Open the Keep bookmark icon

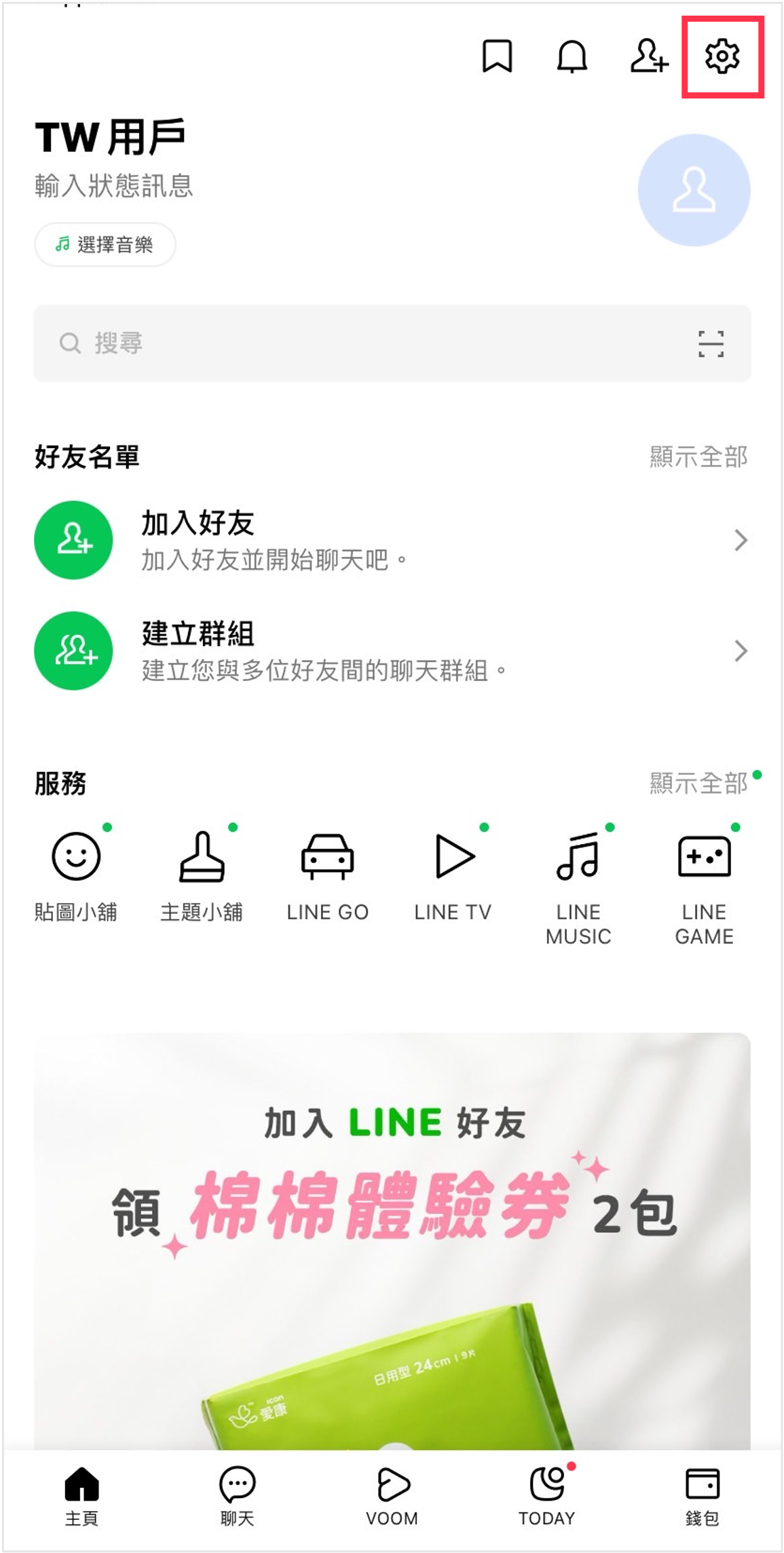click(x=497, y=56)
